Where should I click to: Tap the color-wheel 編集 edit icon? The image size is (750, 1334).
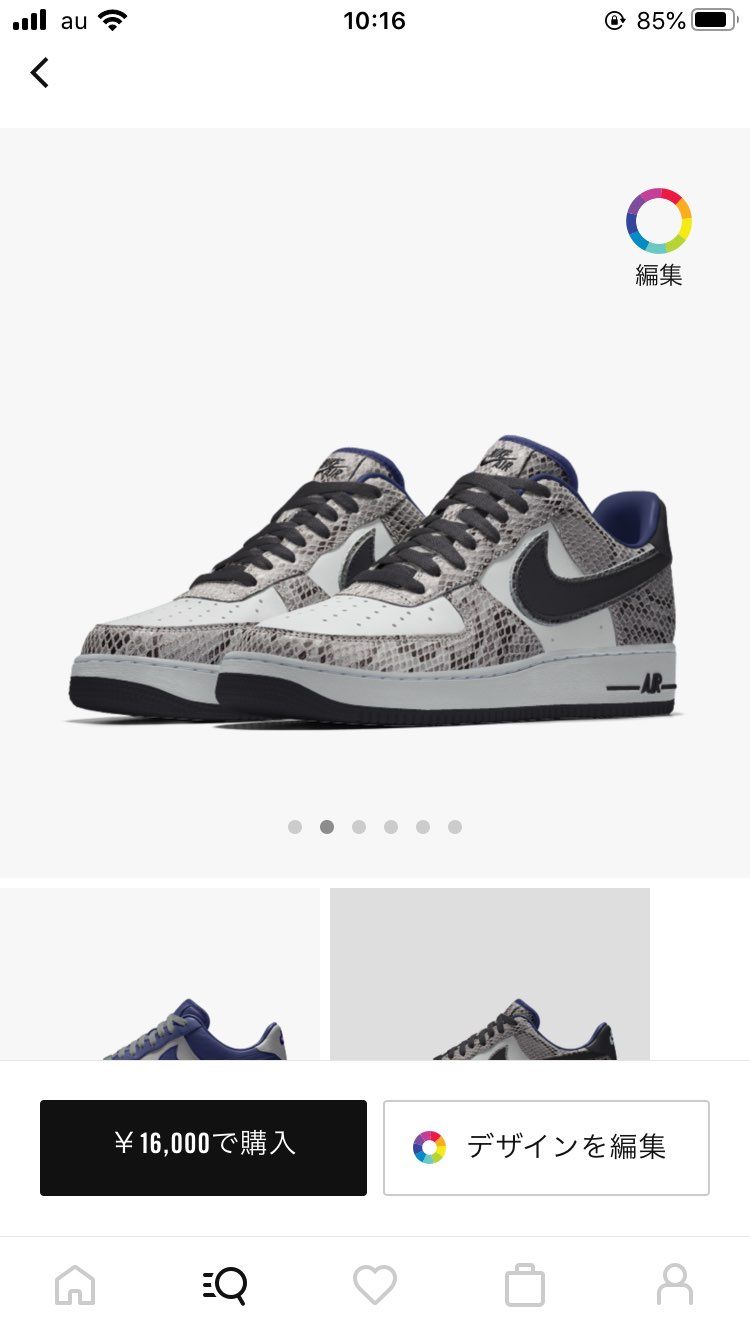(x=659, y=237)
